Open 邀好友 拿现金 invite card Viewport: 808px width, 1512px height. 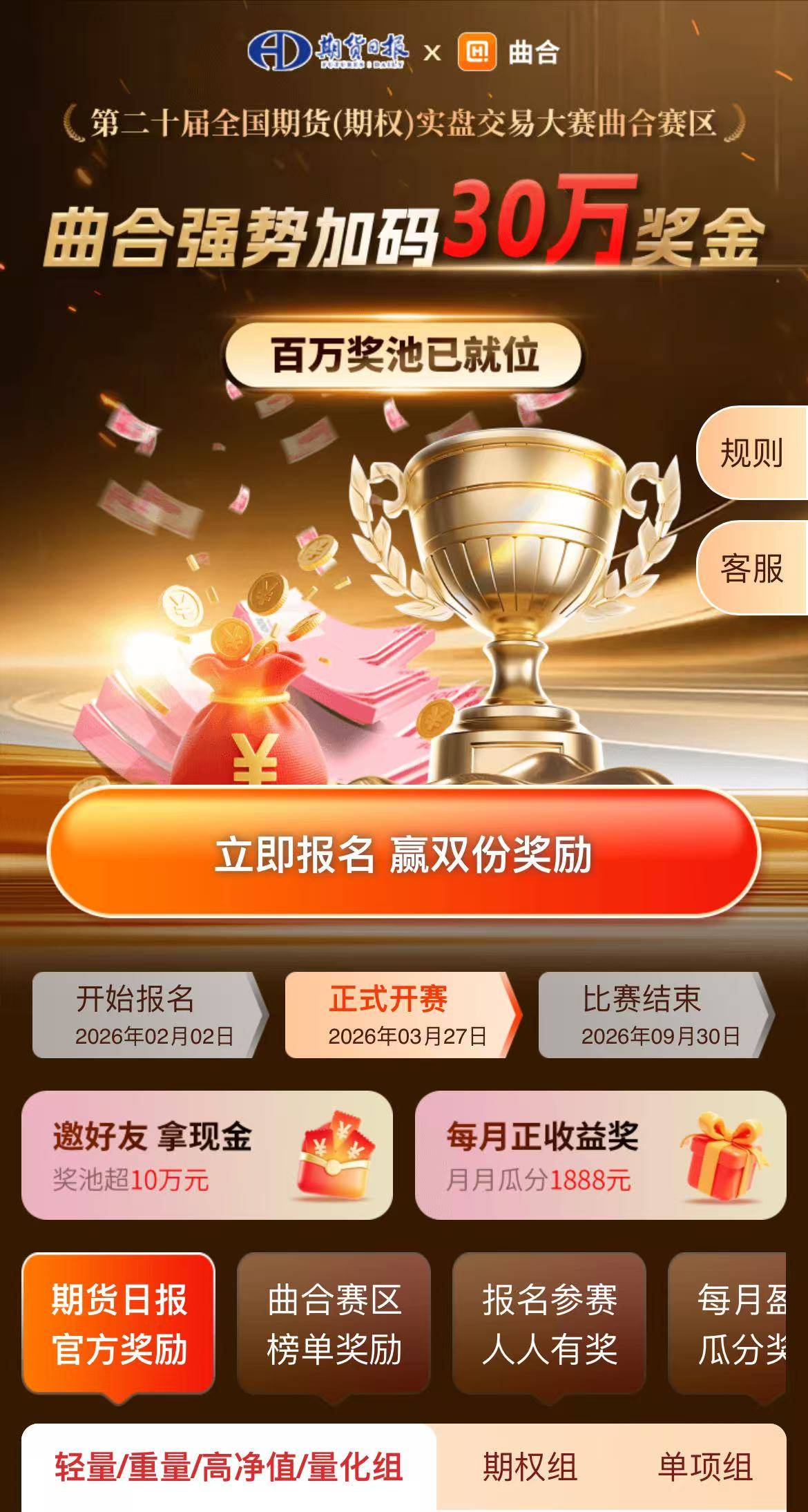tap(207, 1155)
